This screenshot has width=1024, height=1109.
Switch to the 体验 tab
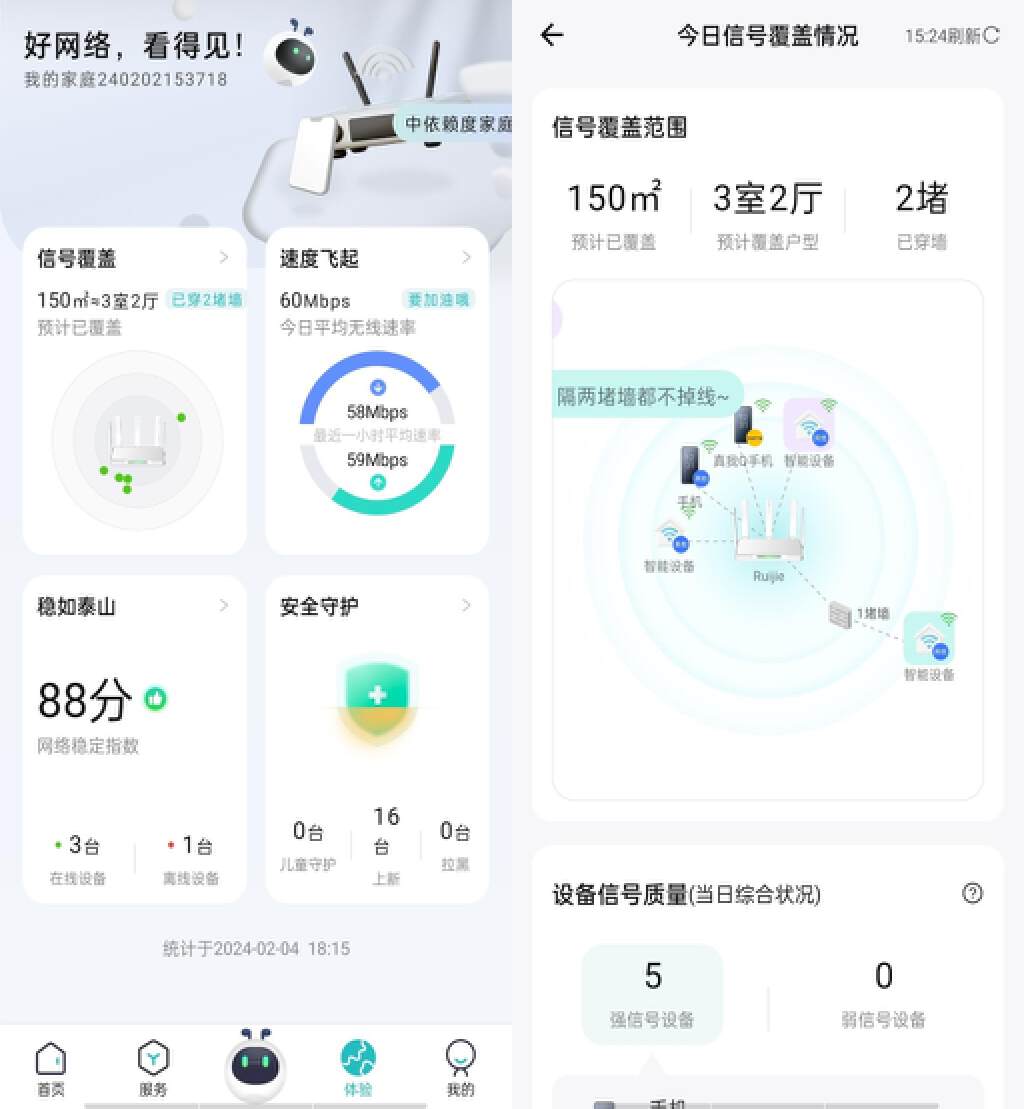358,1068
